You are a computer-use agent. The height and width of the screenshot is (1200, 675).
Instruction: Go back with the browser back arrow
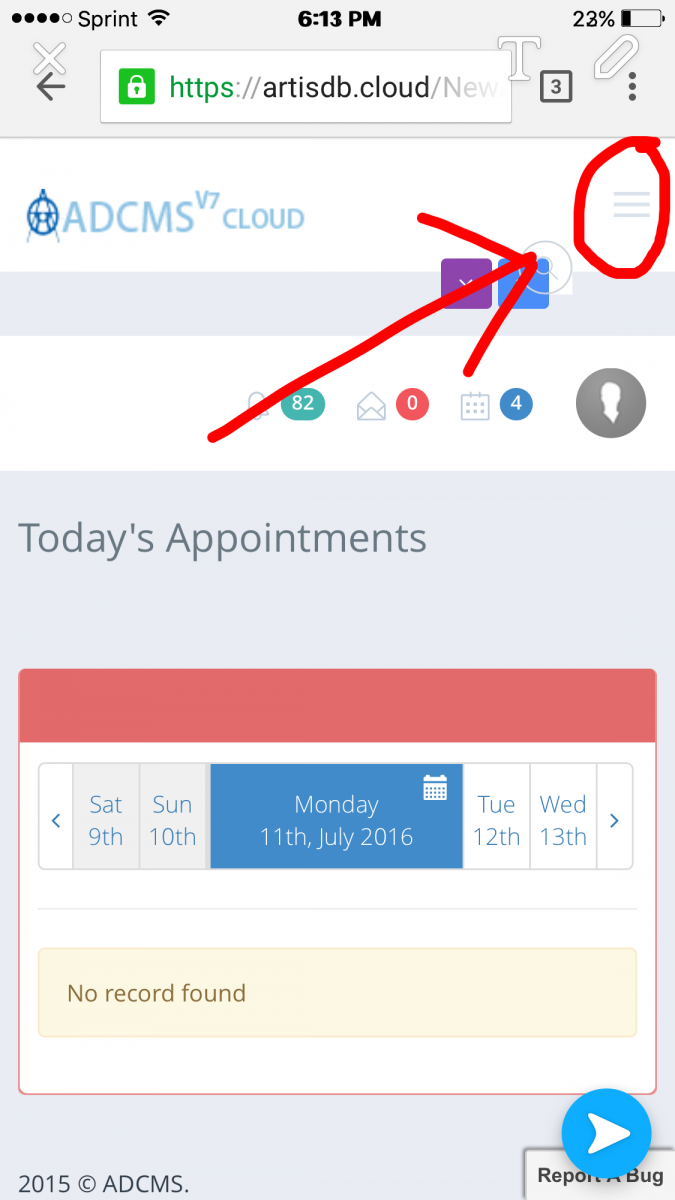tap(50, 88)
